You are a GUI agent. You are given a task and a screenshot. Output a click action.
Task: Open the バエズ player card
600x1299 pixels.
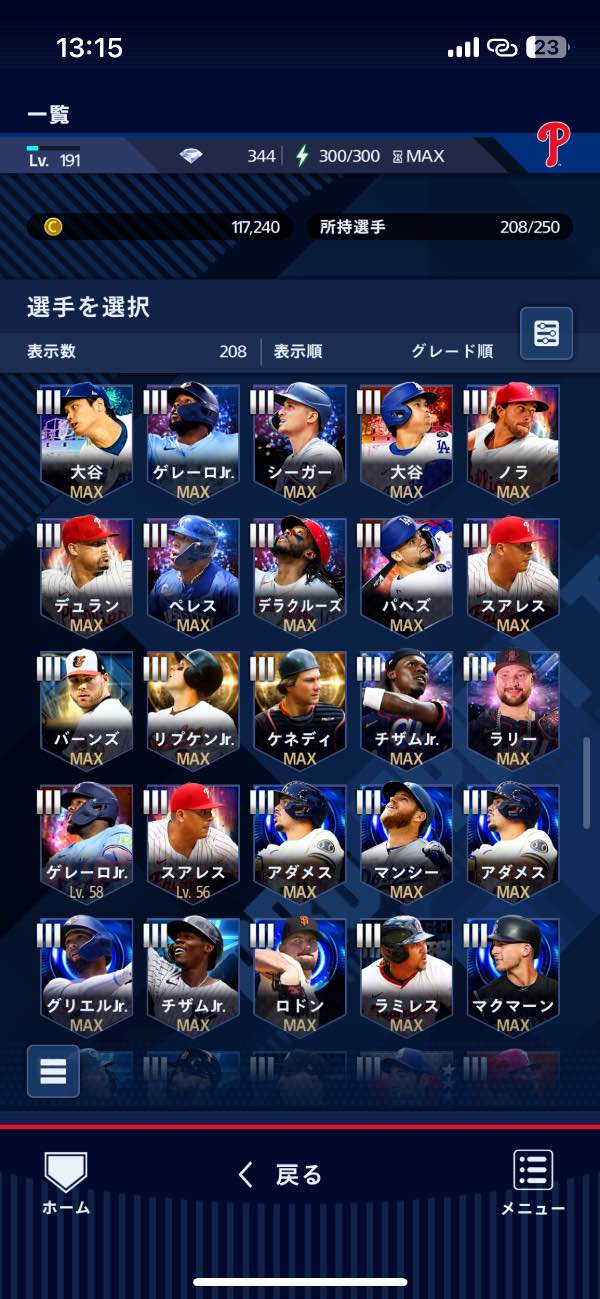click(406, 575)
